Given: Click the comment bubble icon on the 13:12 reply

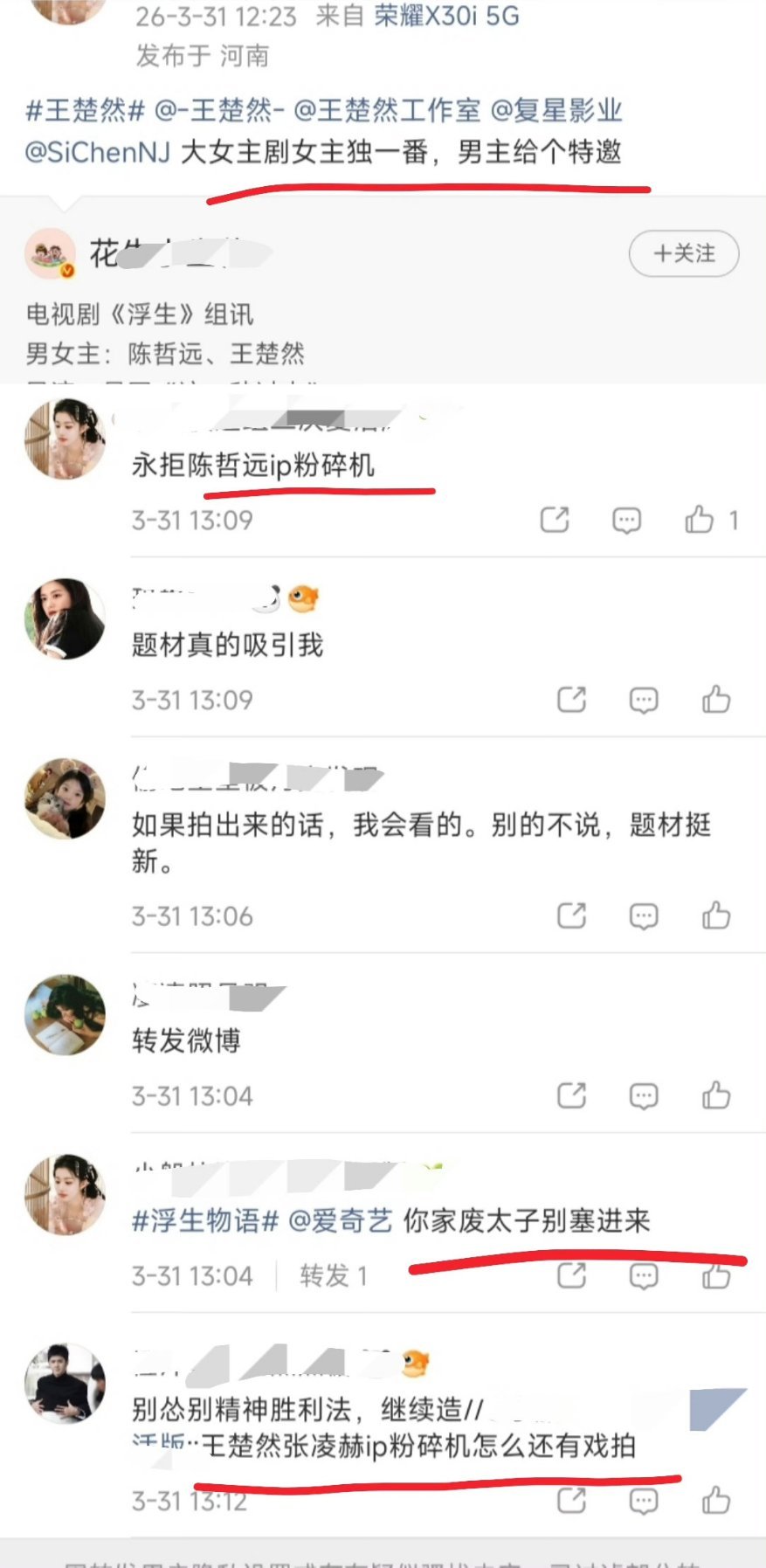Looking at the screenshot, I should click(645, 1500).
